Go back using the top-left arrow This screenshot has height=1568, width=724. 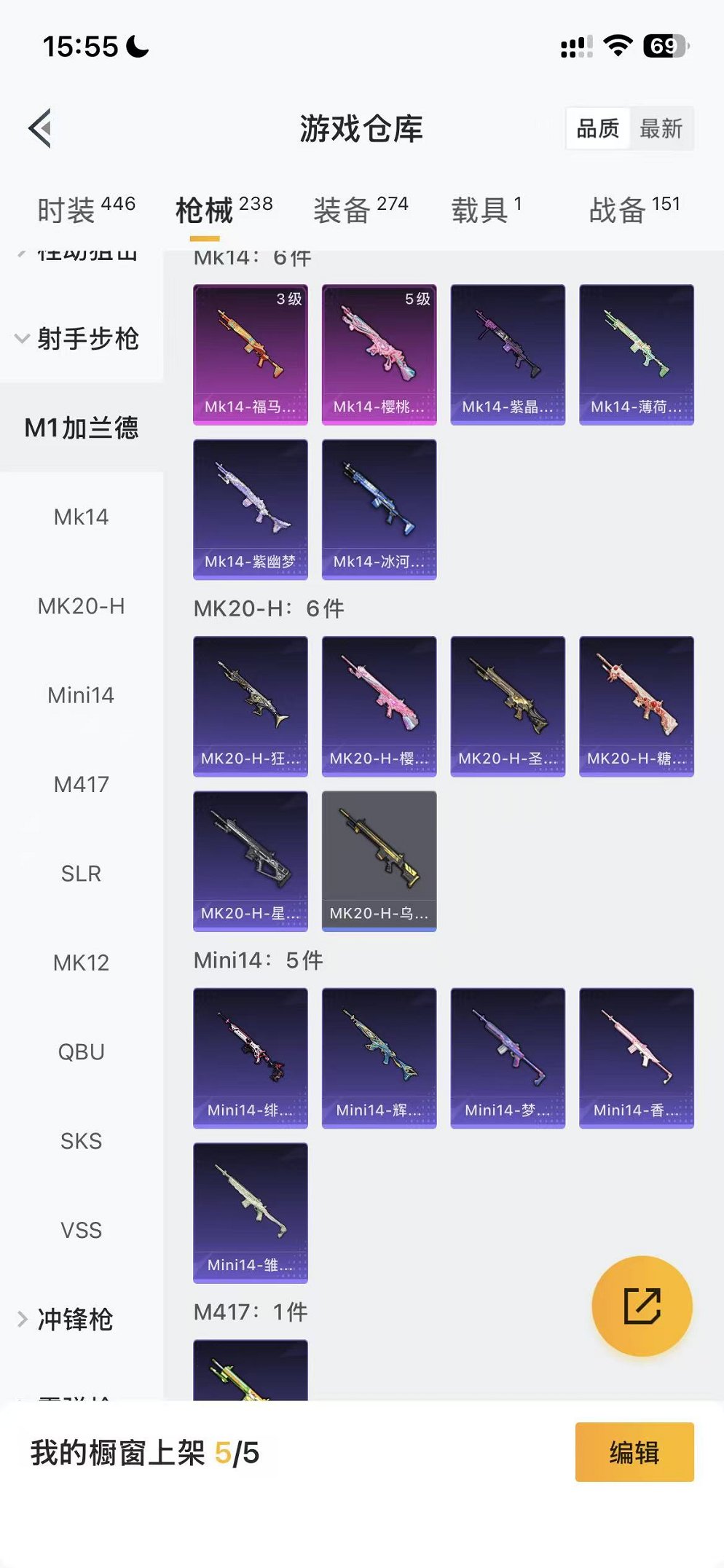click(x=41, y=129)
